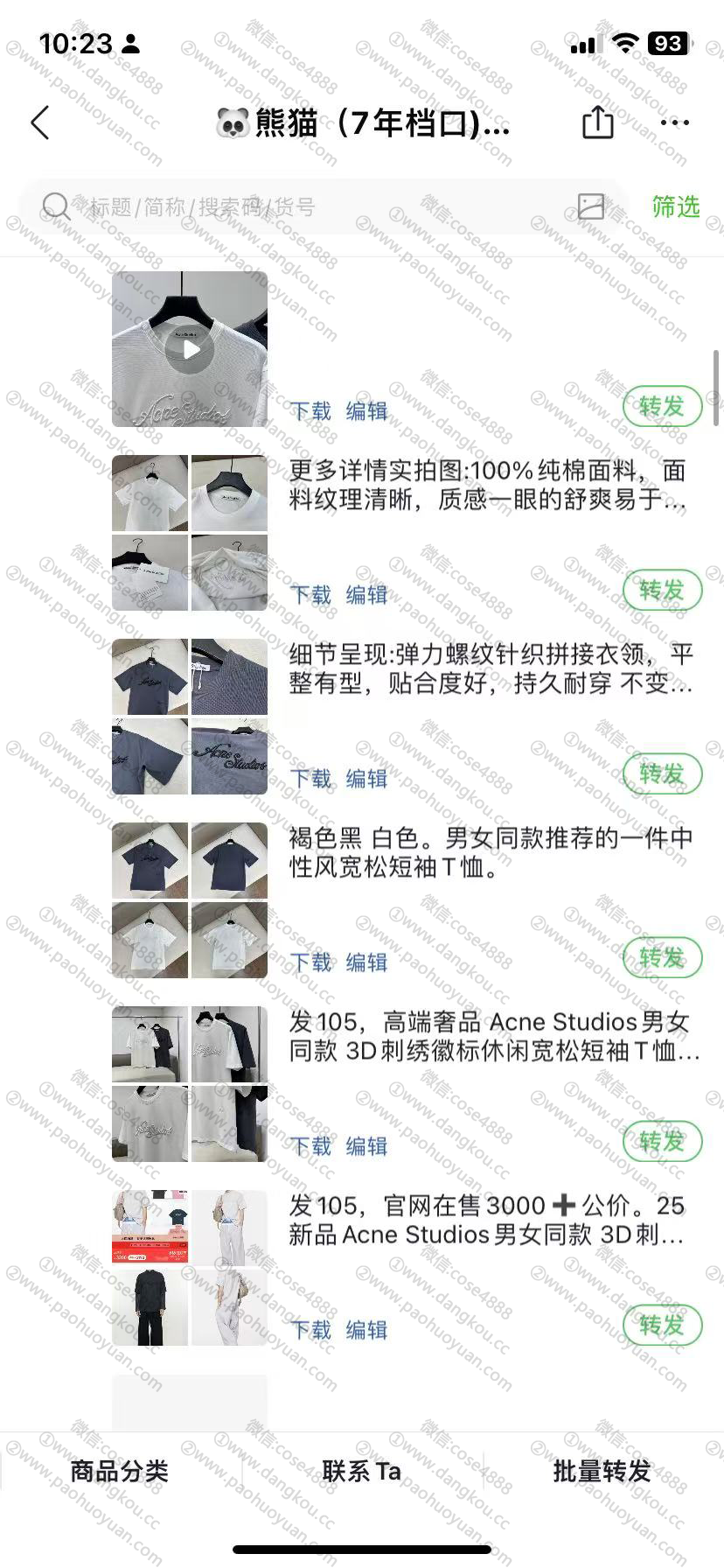The width and height of the screenshot is (724, 1568).
Task: Edit the 更多详情实拍图 post
Action: (x=366, y=595)
